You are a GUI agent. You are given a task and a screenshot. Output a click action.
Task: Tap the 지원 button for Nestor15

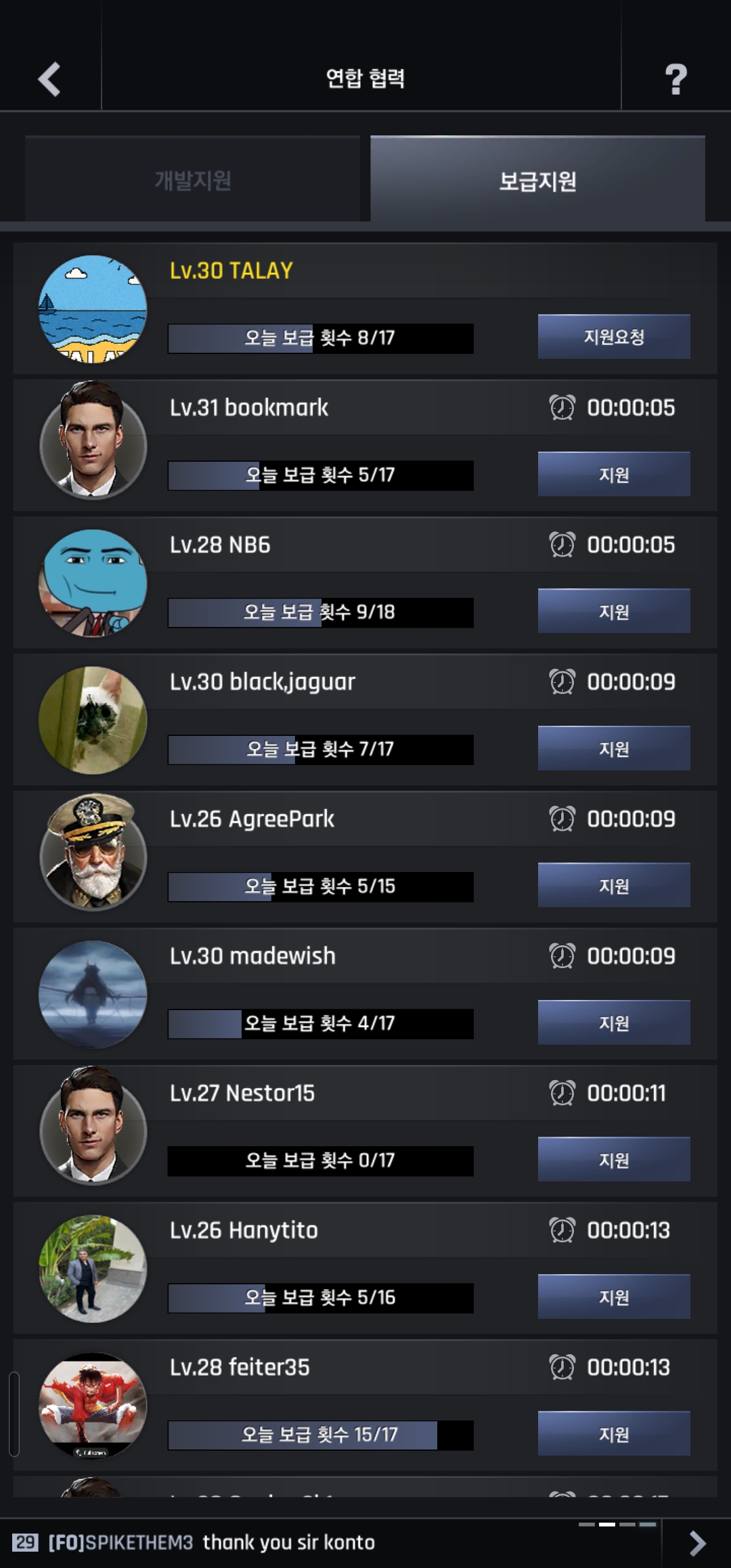[614, 1160]
